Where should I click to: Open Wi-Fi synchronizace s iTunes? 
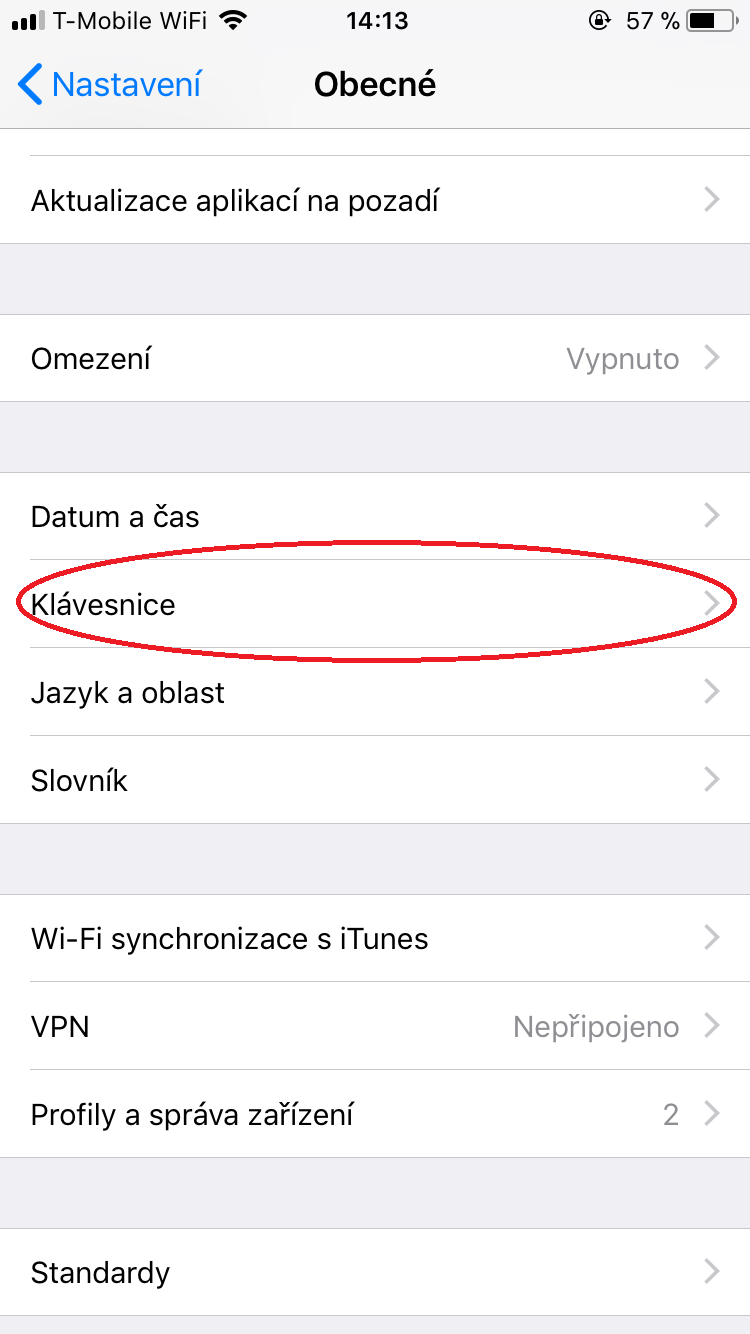click(375, 939)
